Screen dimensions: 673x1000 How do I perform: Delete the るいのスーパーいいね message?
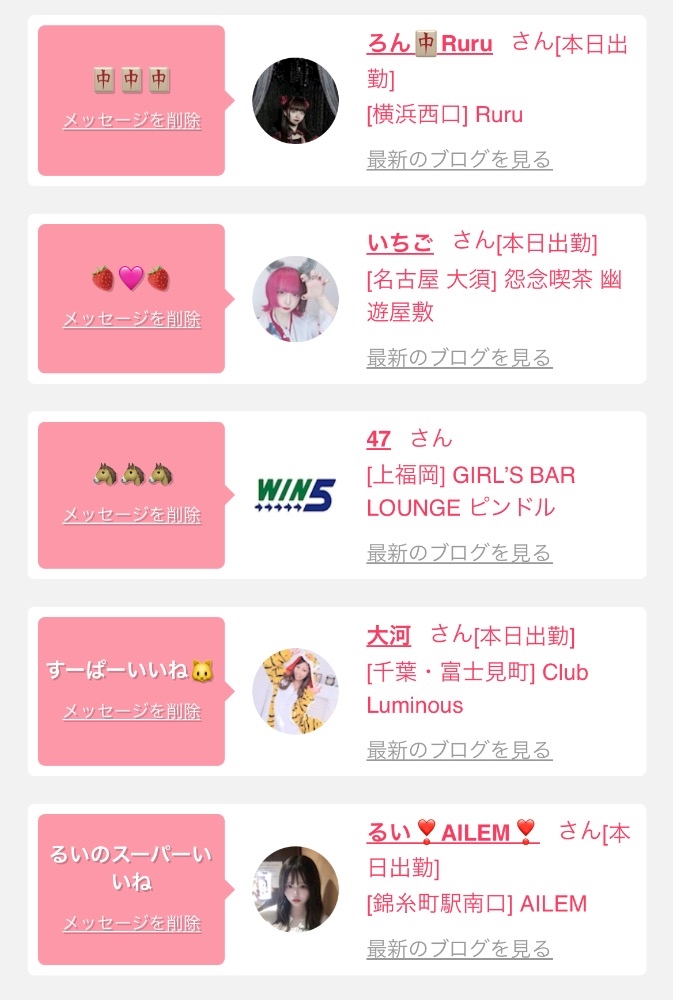[x=132, y=924]
